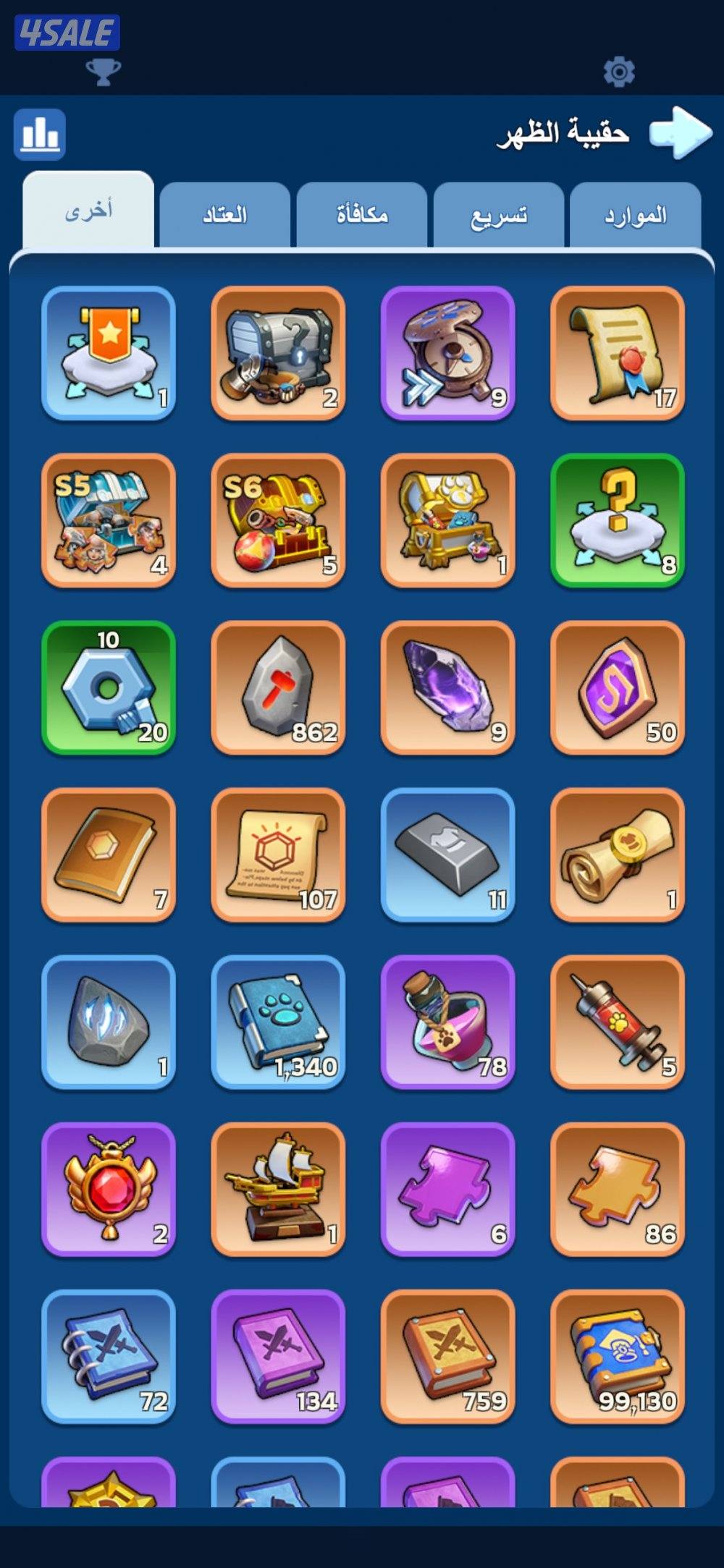Select the blue paw book with 1,340
724x1568 pixels.
click(x=278, y=1022)
